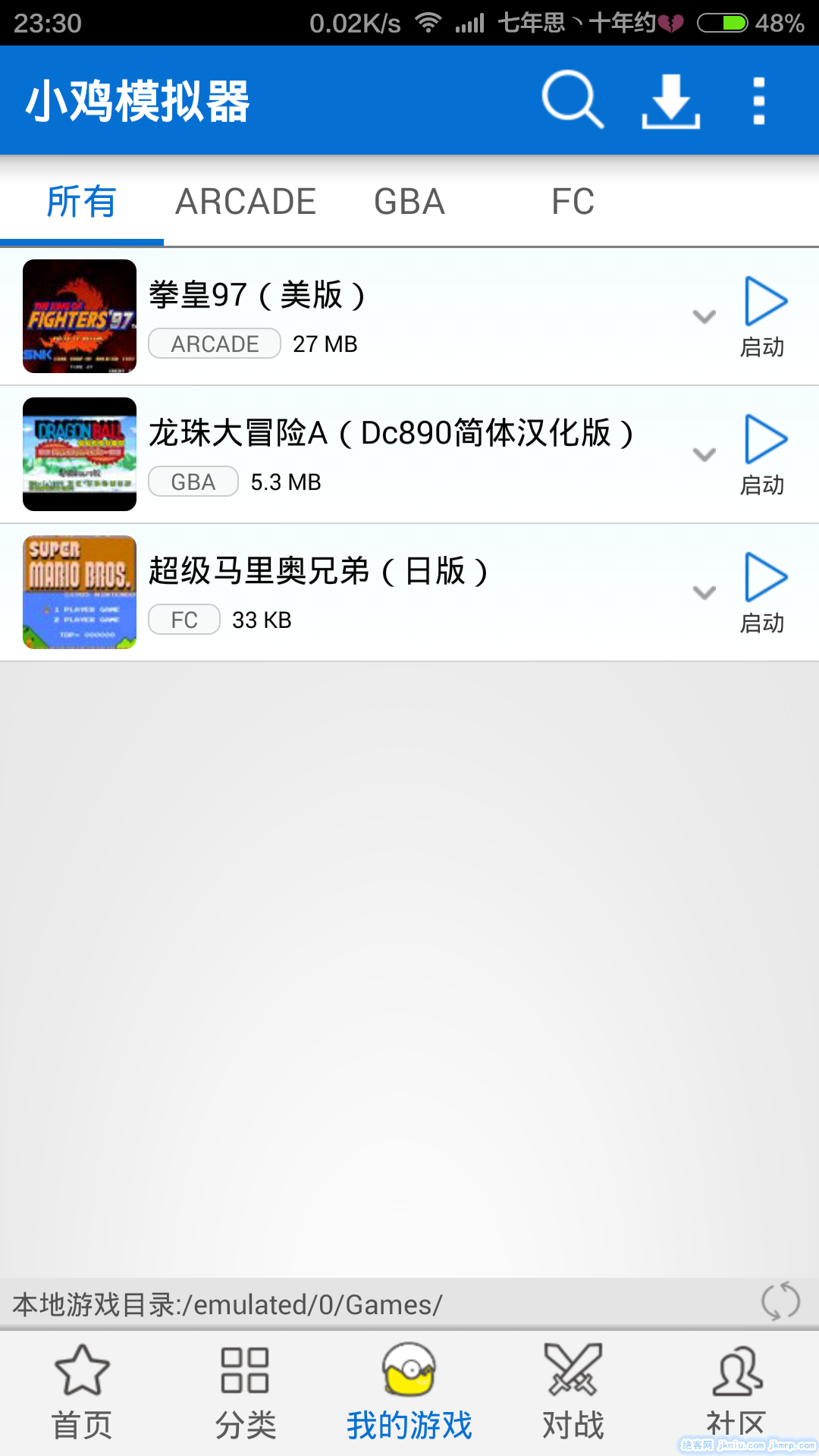Open the downloads icon in the app bar

pyautogui.click(x=670, y=100)
